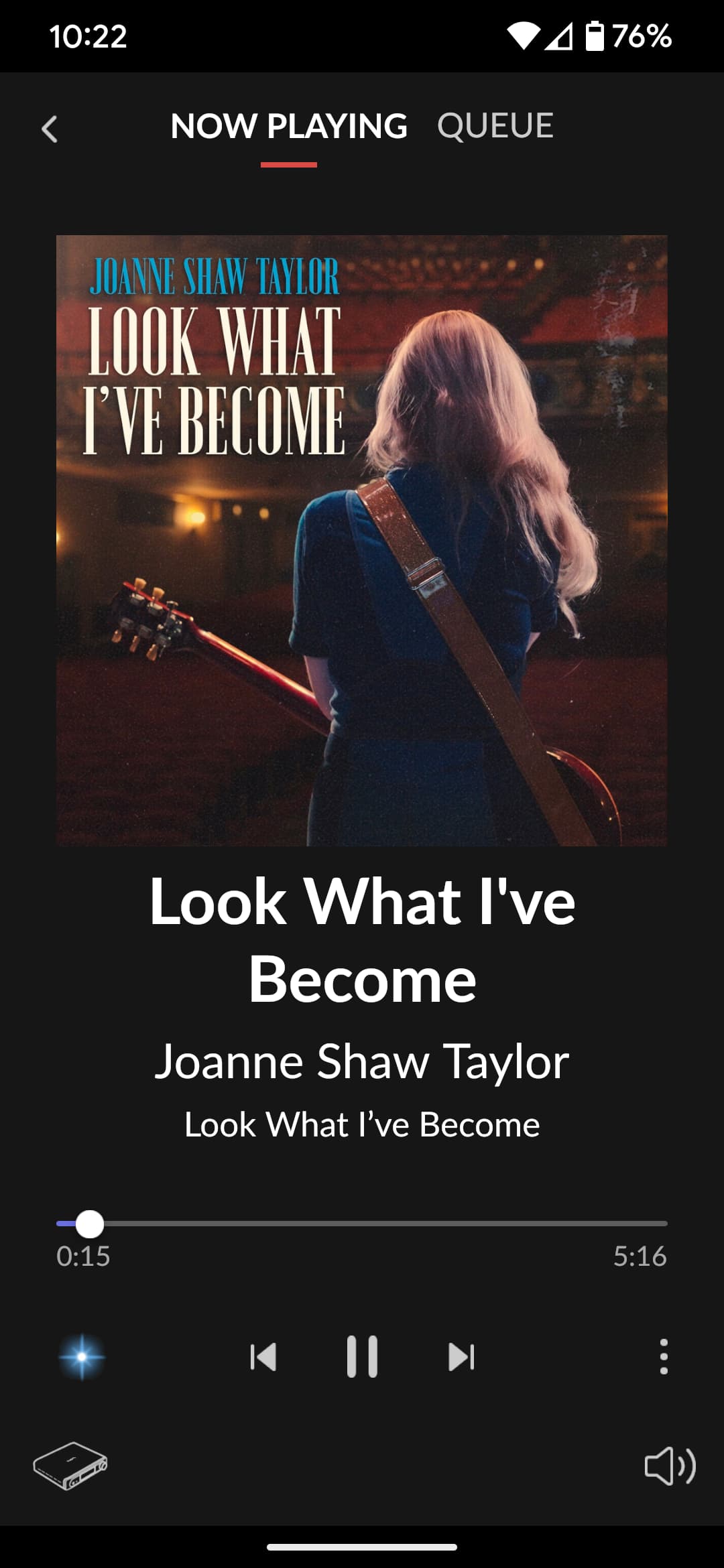Screen dimensions: 724x1568
Task: Tap the blue star signal path icon
Action: tap(82, 1357)
